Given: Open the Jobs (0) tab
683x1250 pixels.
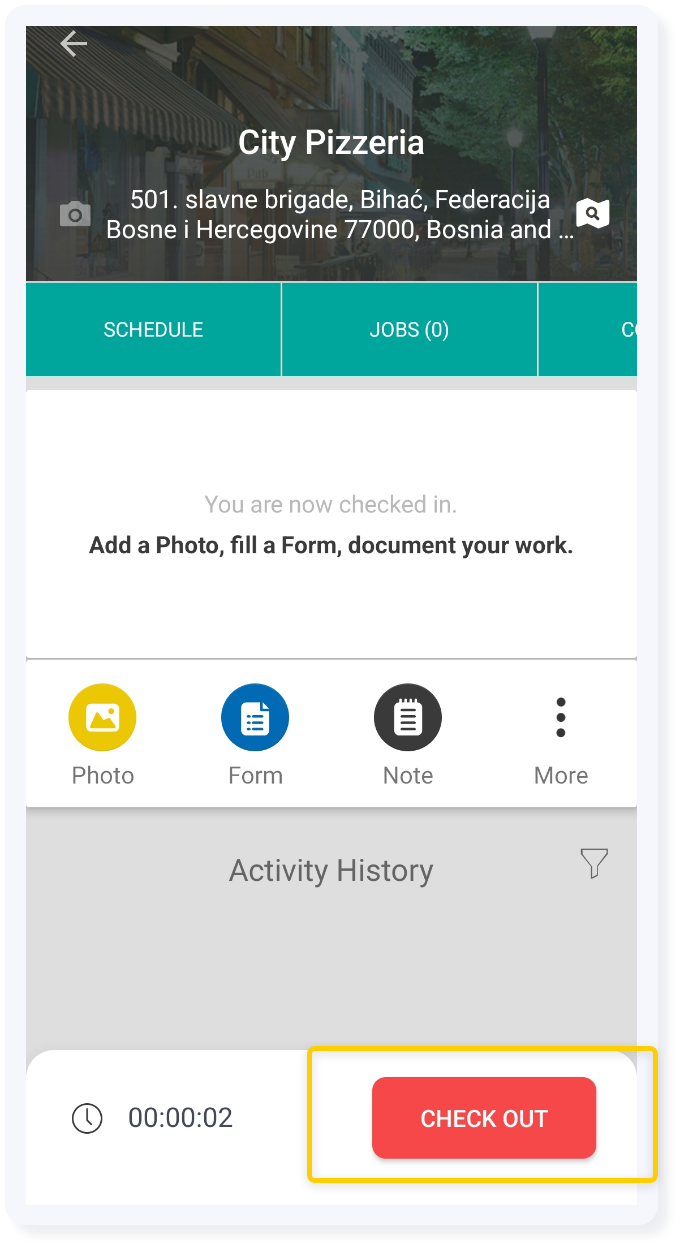Looking at the screenshot, I should pyautogui.click(x=409, y=329).
